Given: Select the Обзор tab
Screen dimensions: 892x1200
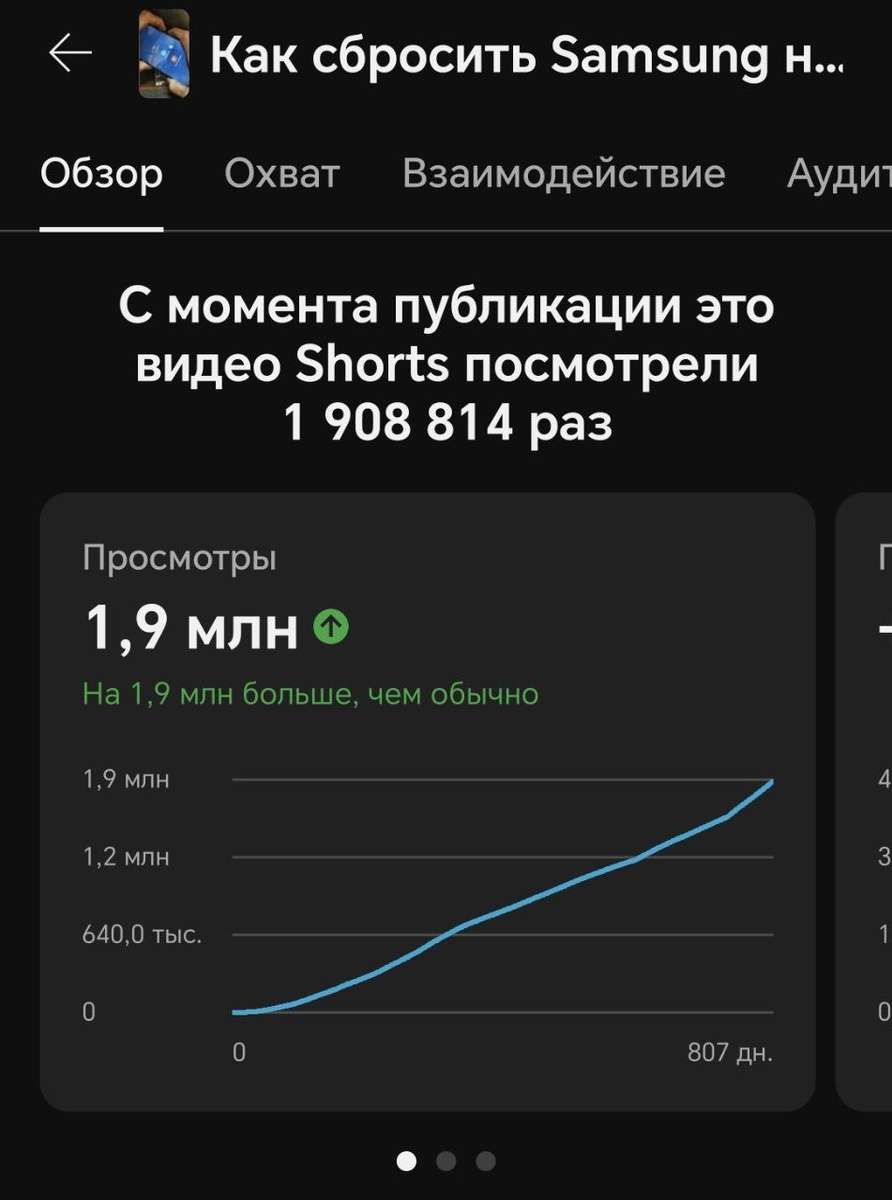Looking at the screenshot, I should coord(101,174).
